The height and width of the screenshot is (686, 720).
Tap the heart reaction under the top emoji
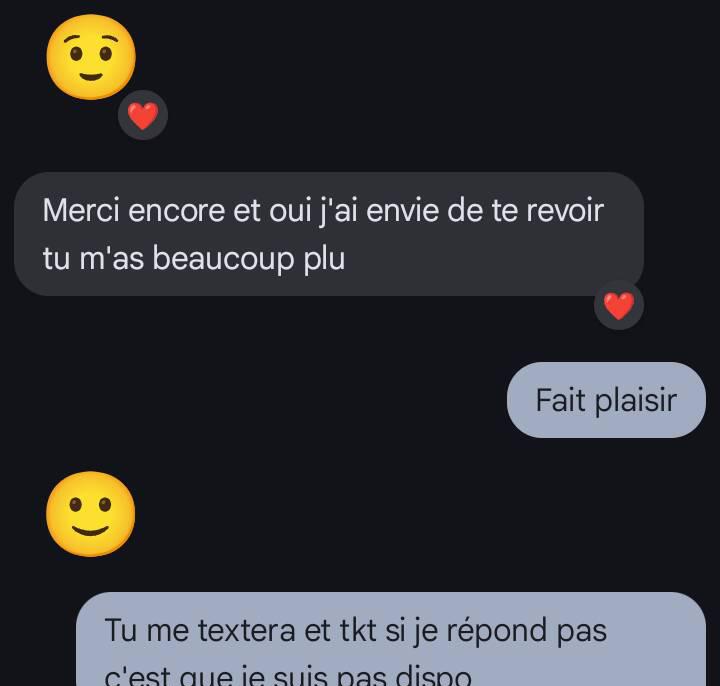[143, 116]
